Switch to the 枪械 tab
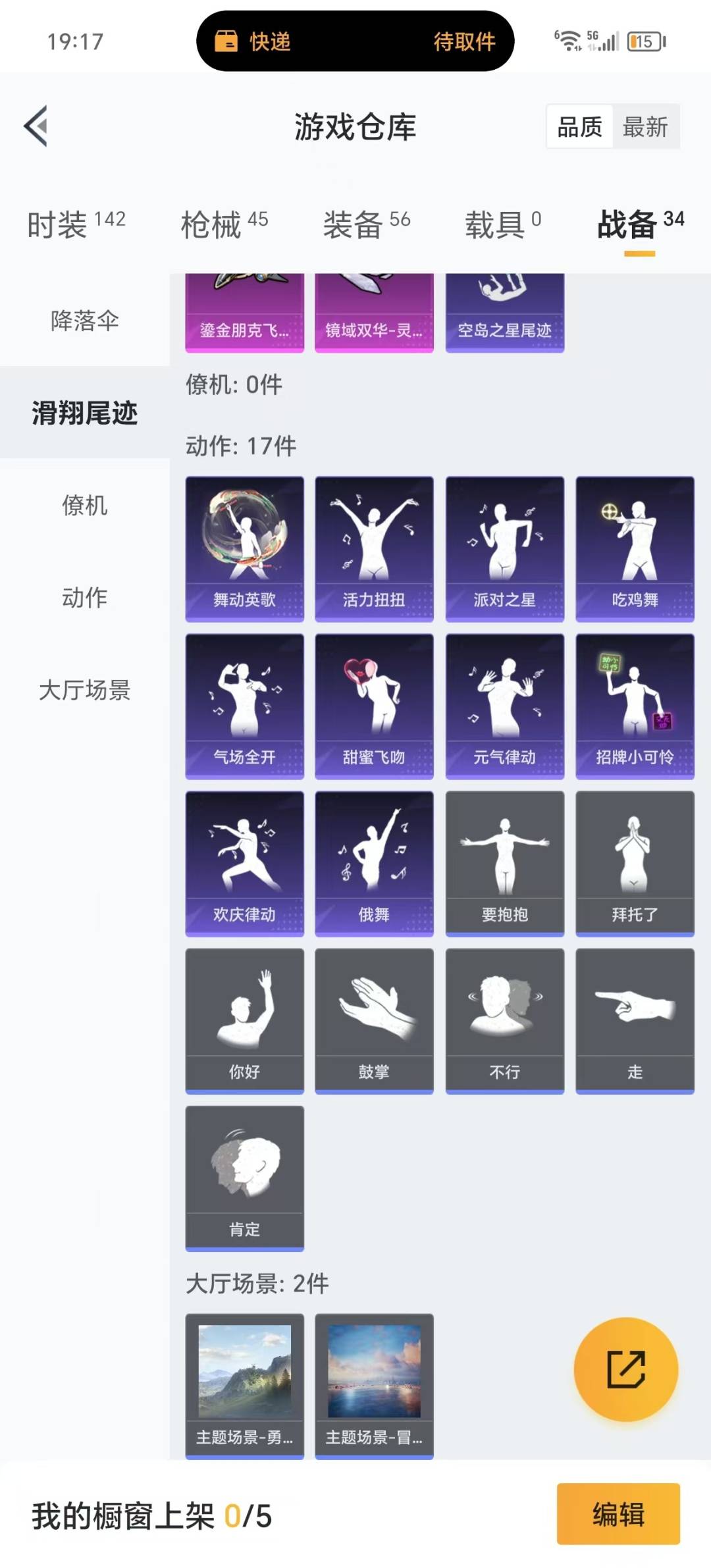 [224, 224]
